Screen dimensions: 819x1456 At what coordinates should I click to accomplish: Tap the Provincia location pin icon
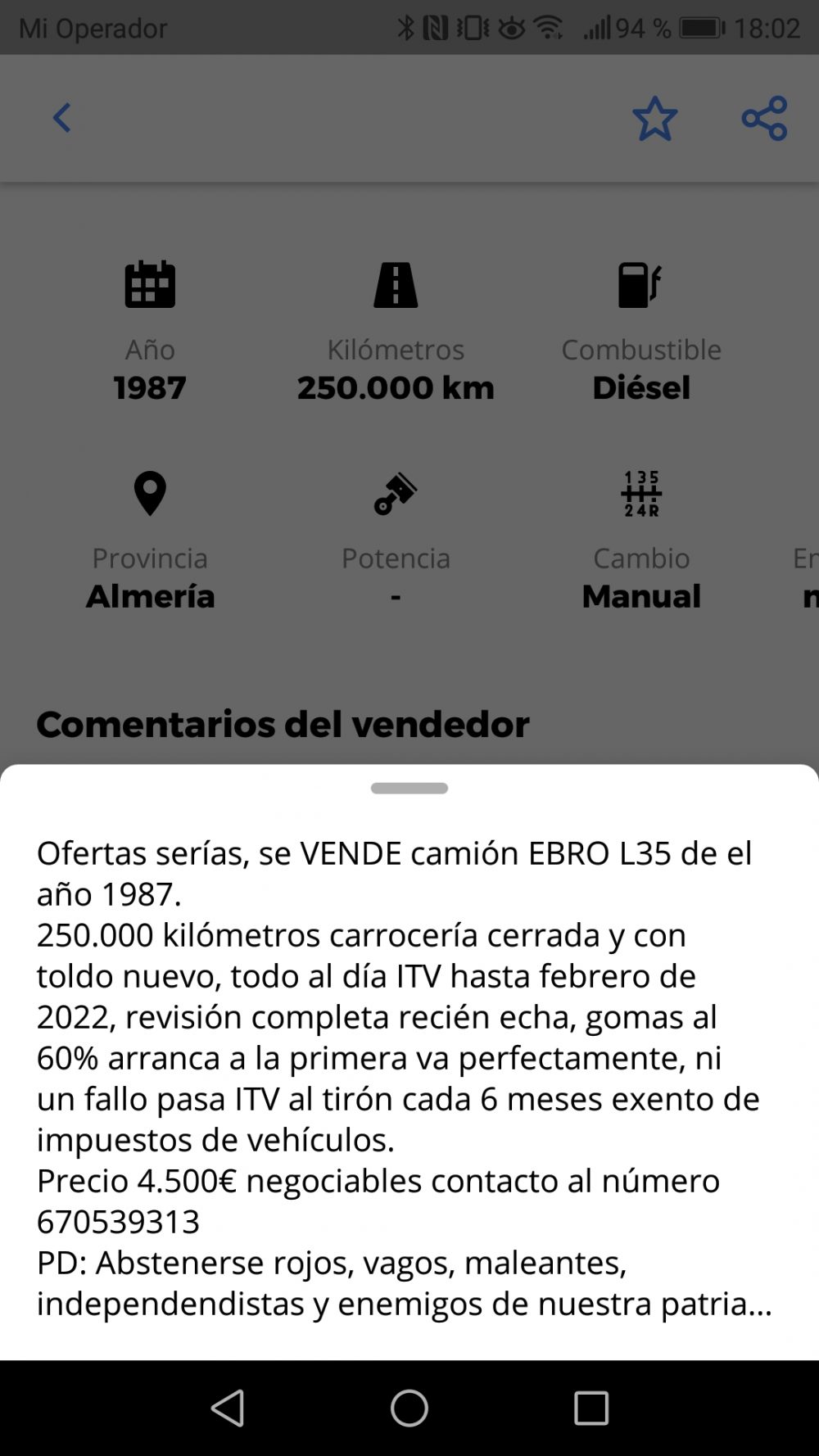150,491
